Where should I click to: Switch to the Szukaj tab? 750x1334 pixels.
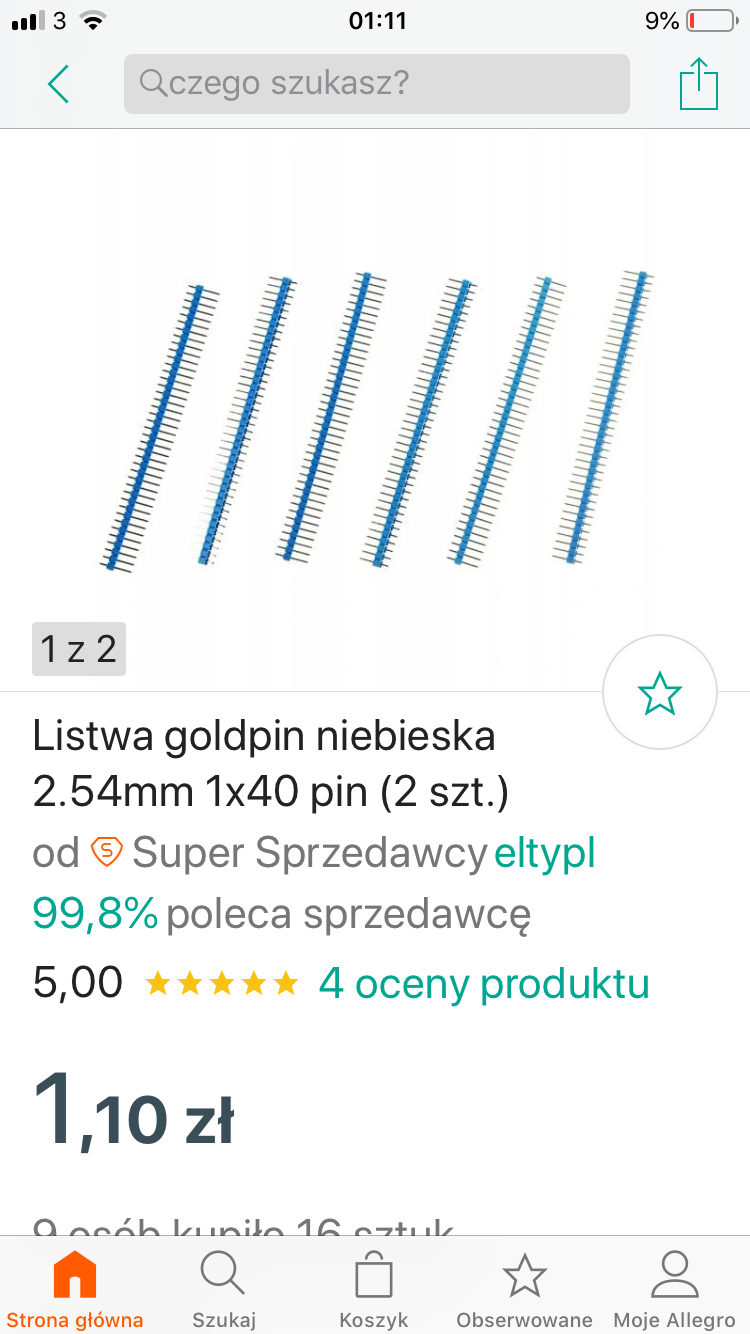tap(224, 1288)
